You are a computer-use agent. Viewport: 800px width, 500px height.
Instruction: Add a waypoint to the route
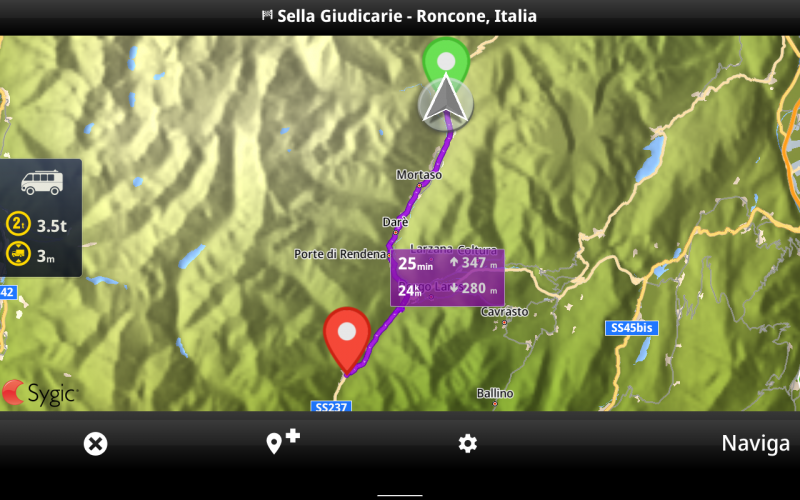(x=282, y=442)
